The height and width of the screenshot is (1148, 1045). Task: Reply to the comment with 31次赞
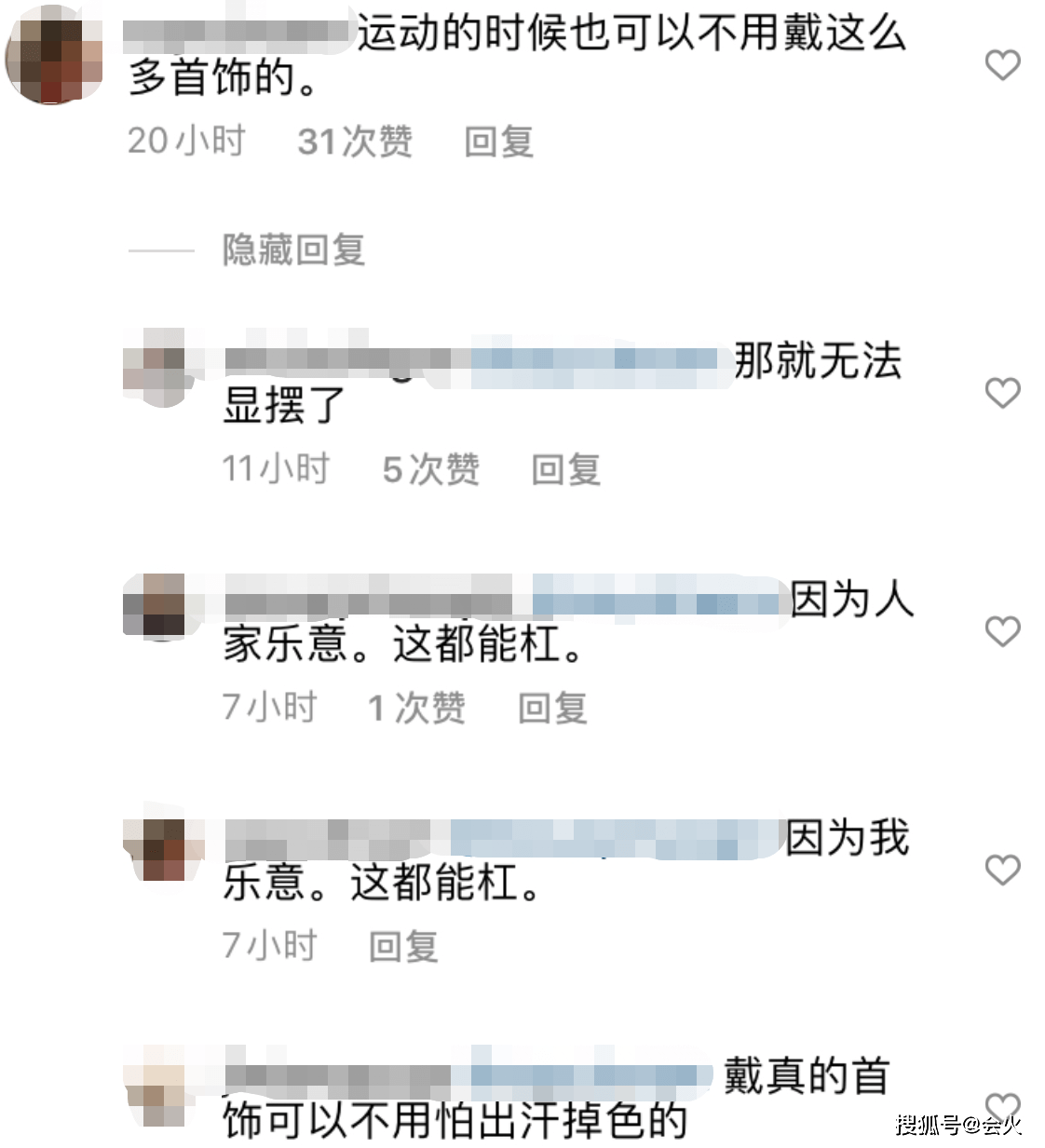[498, 142]
